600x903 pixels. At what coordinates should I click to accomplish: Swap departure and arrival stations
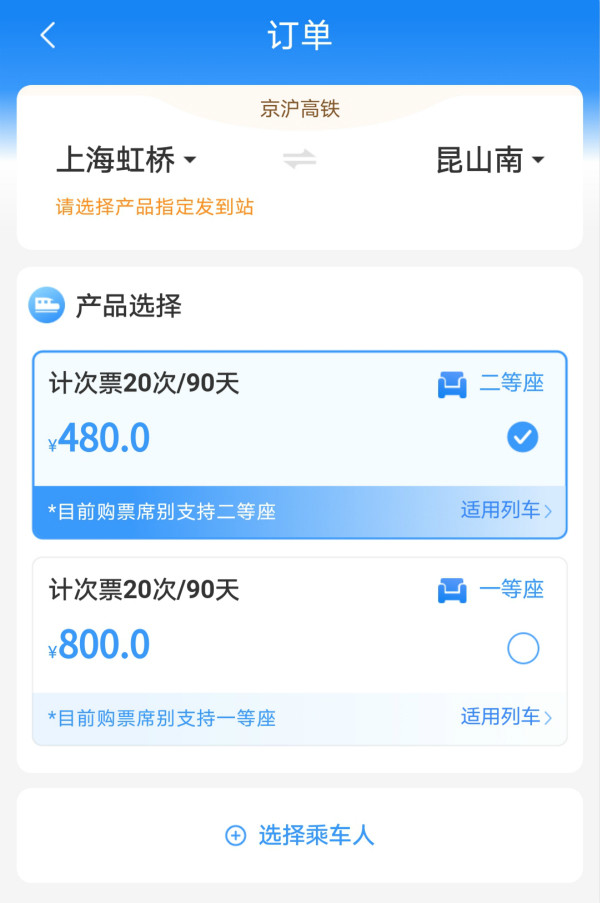299,160
